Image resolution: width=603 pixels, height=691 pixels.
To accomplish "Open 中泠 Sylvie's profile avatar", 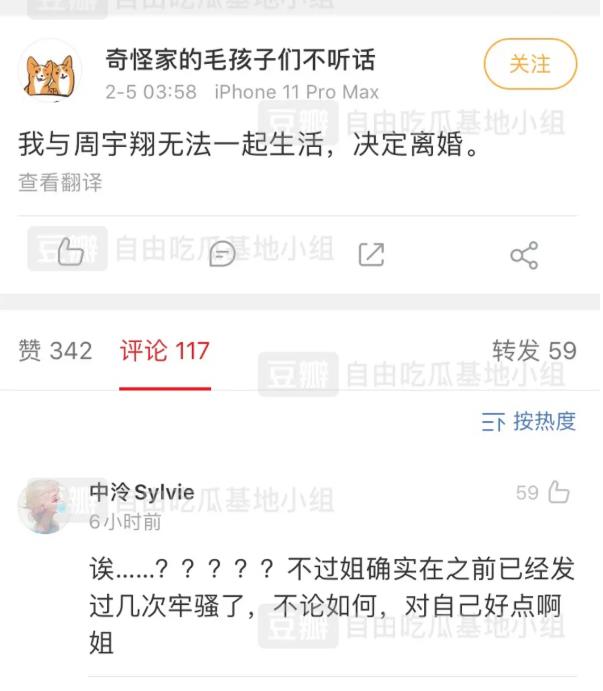I will click(x=44, y=506).
